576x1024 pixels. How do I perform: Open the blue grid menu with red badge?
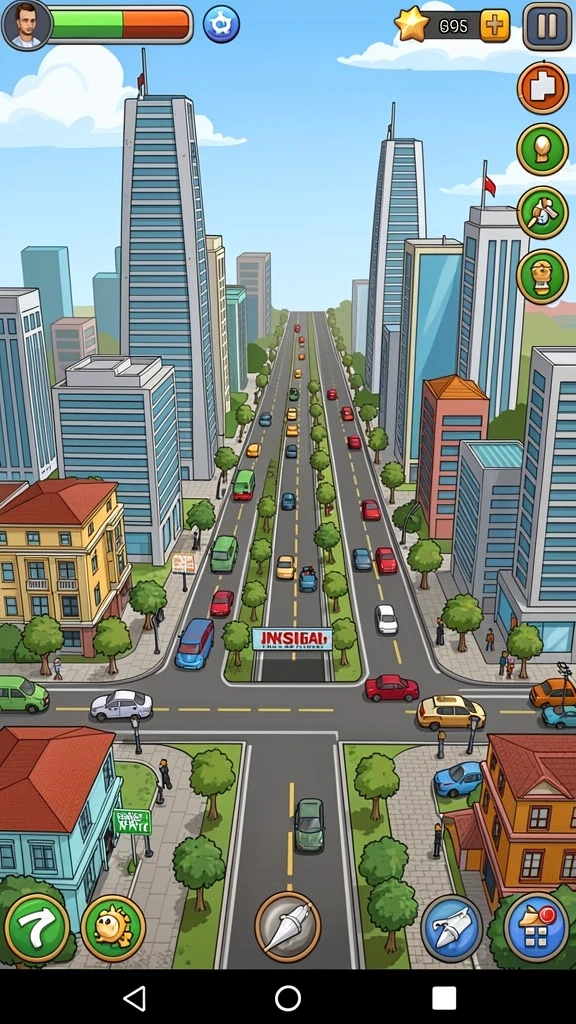tap(536, 927)
